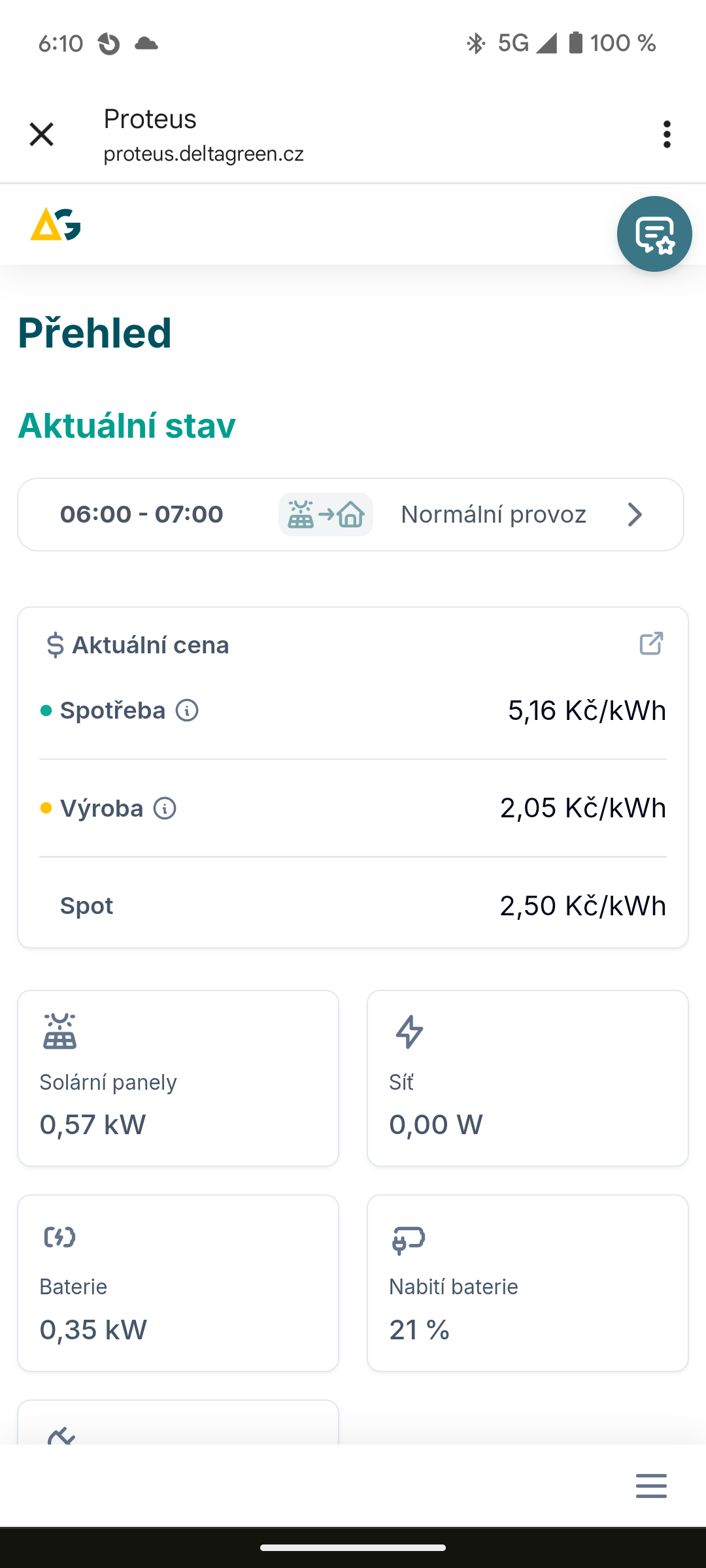Open Aktuální cena external link icon
706x1568 pixels.
tap(652, 644)
